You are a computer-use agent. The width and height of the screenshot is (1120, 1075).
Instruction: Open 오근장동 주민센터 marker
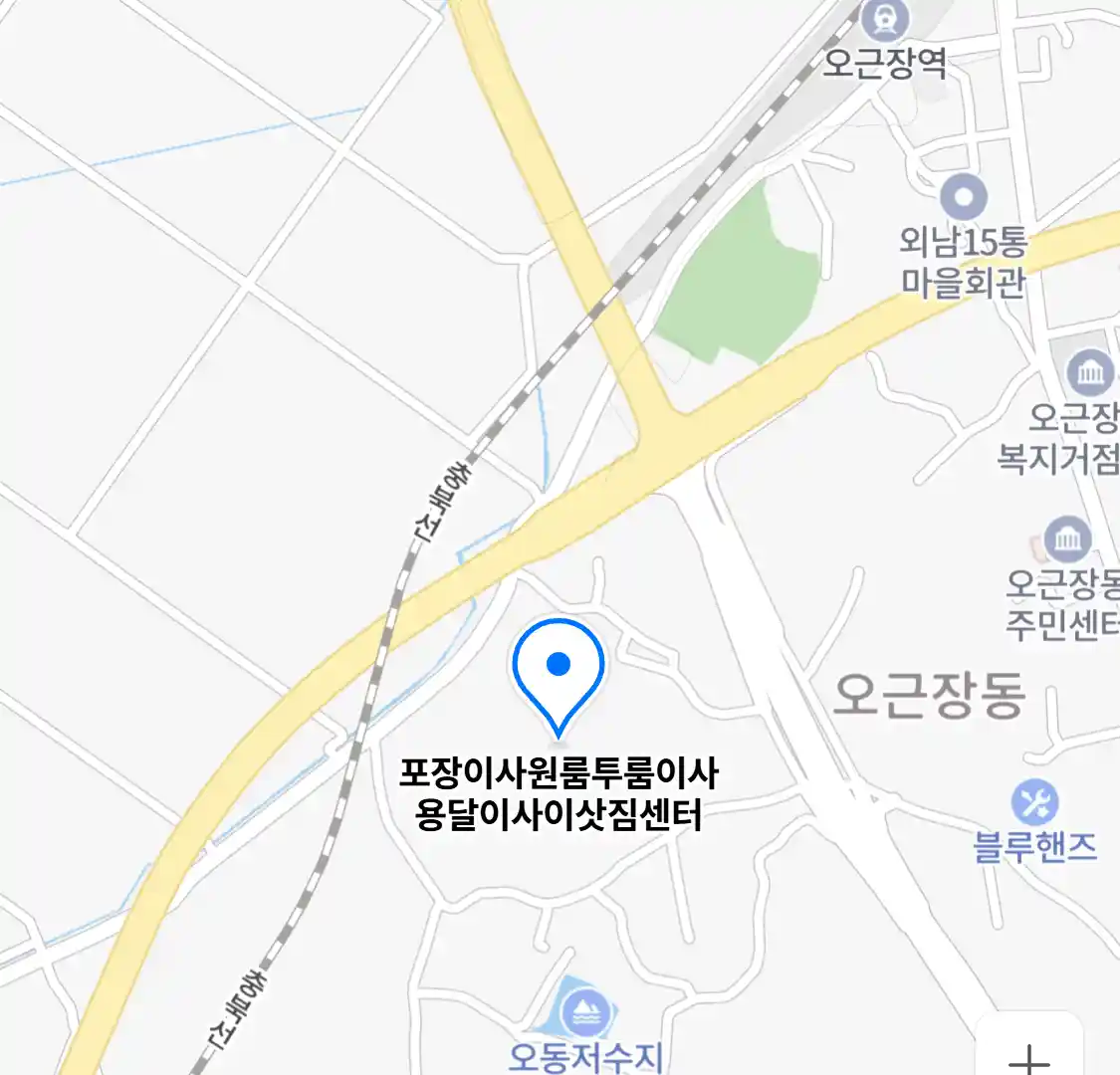[x=1068, y=539]
